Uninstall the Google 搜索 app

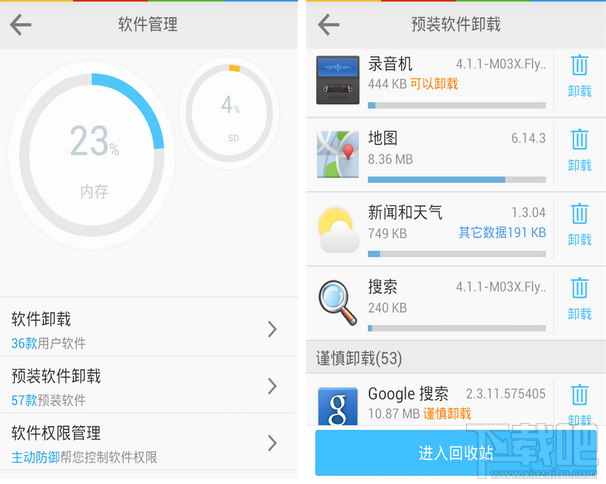click(579, 403)
